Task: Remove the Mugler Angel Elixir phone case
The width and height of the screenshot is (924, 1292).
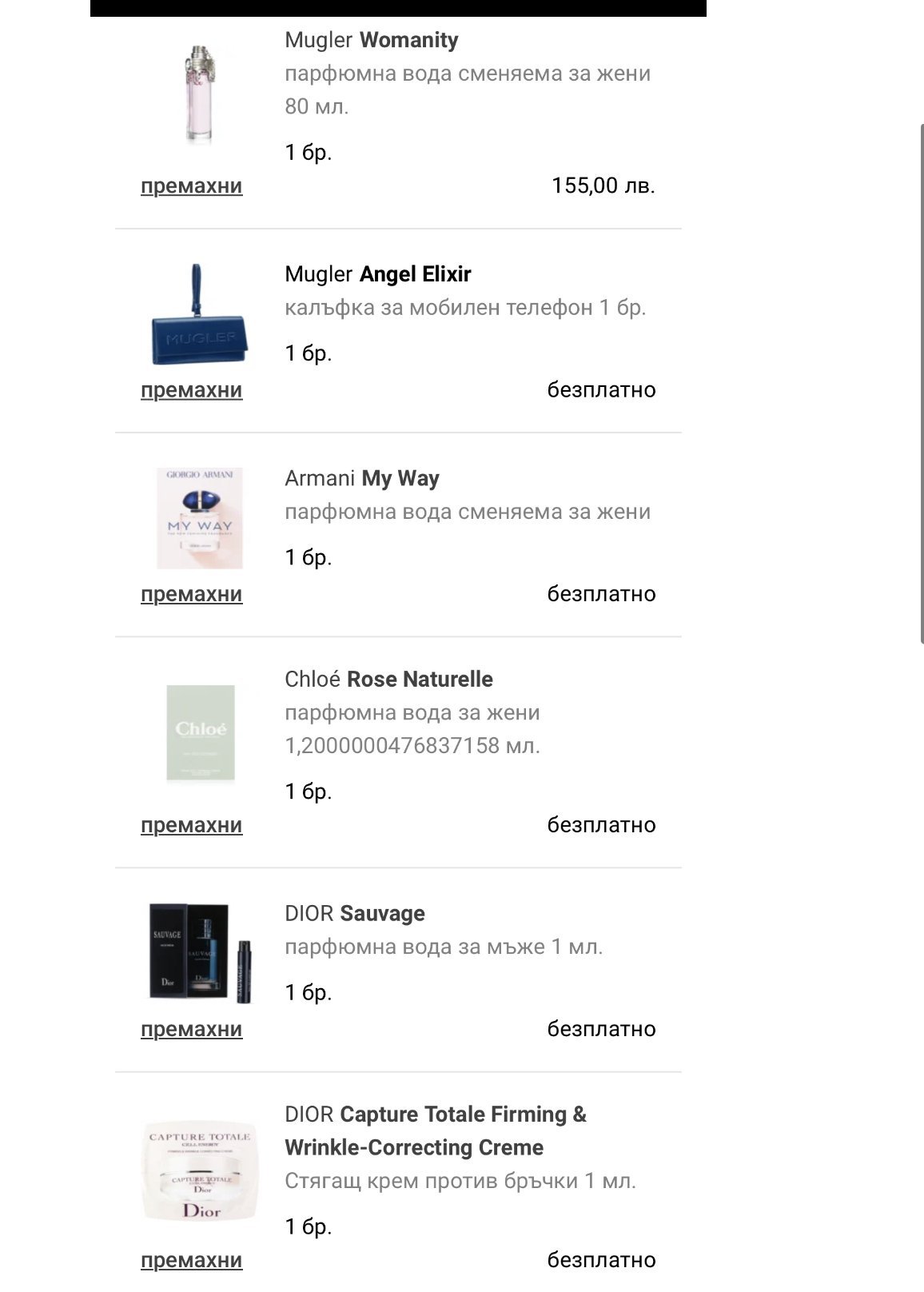Action: pyautogui.click(x=191, y=389)
